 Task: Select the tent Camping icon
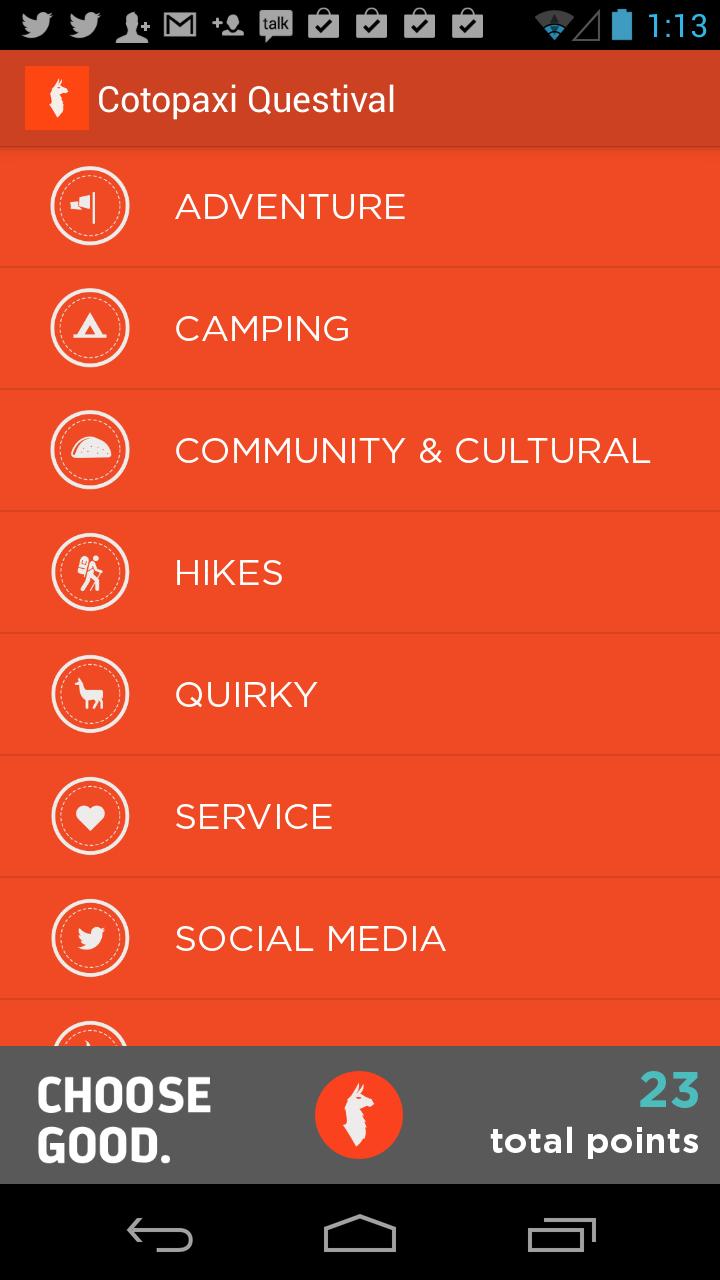[x=89, y=328]
